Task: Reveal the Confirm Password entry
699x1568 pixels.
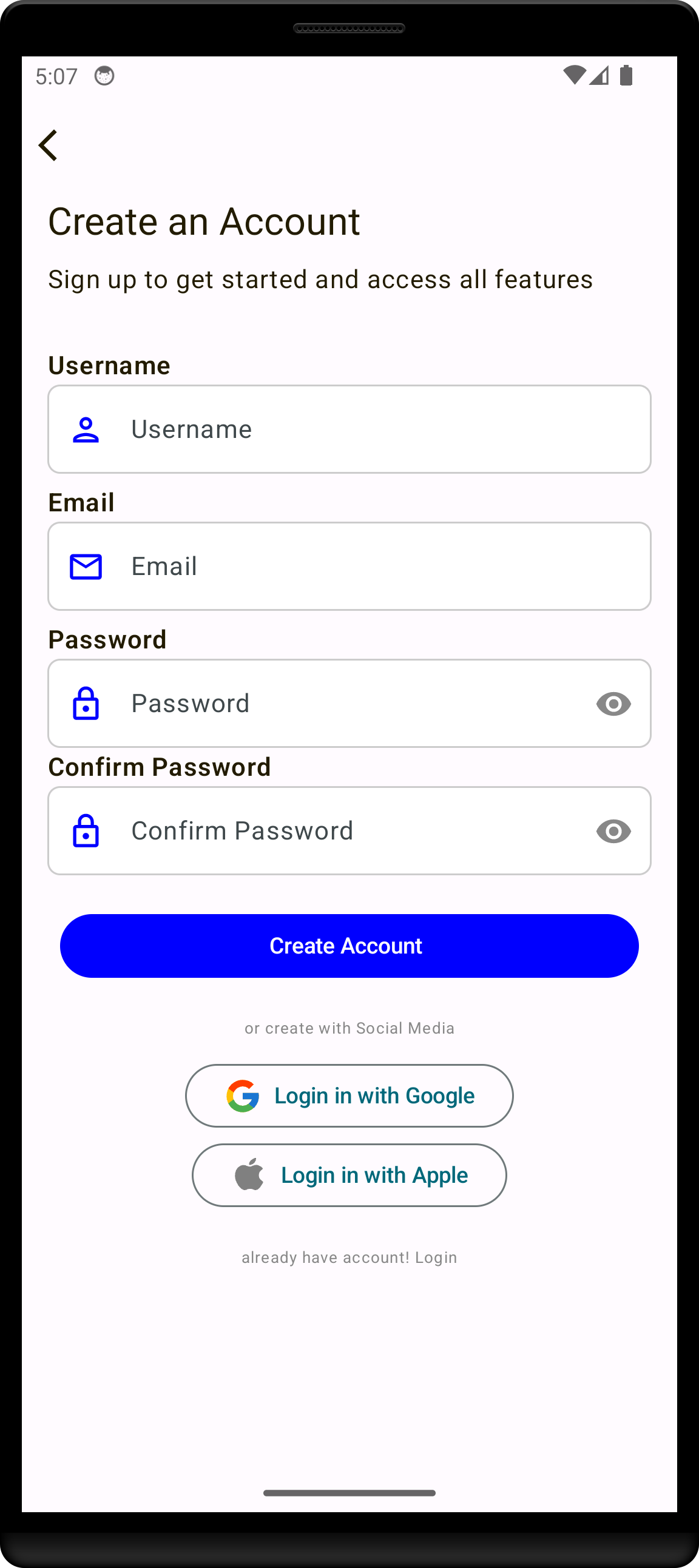Action: [613, 831]
